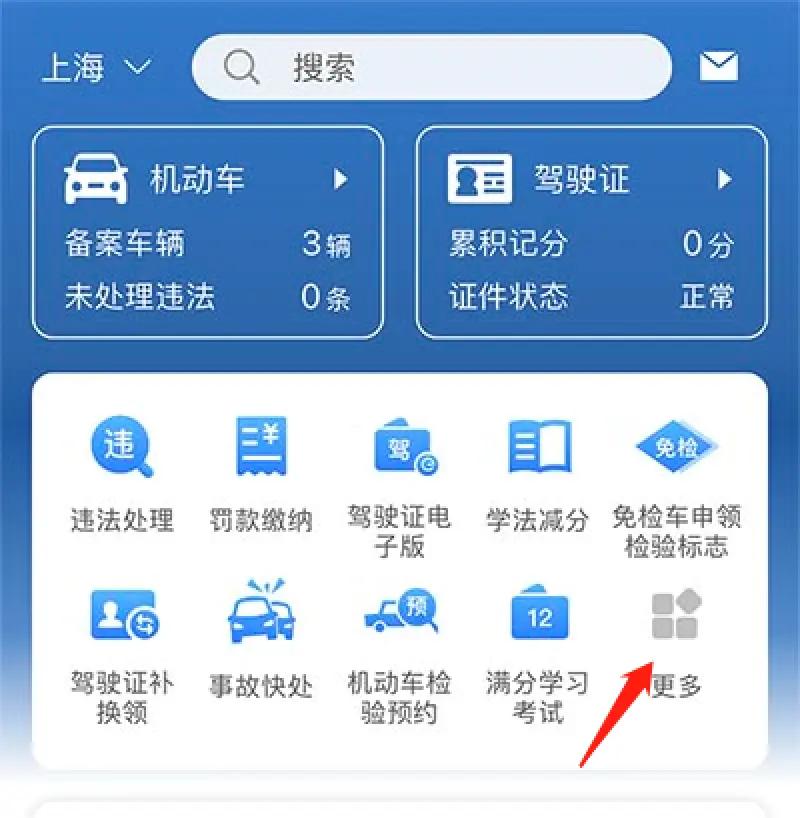Select the 驾驶证补换领 license renewal icon
The height and width of the screenshot is (818, 800).
point(122,617)
